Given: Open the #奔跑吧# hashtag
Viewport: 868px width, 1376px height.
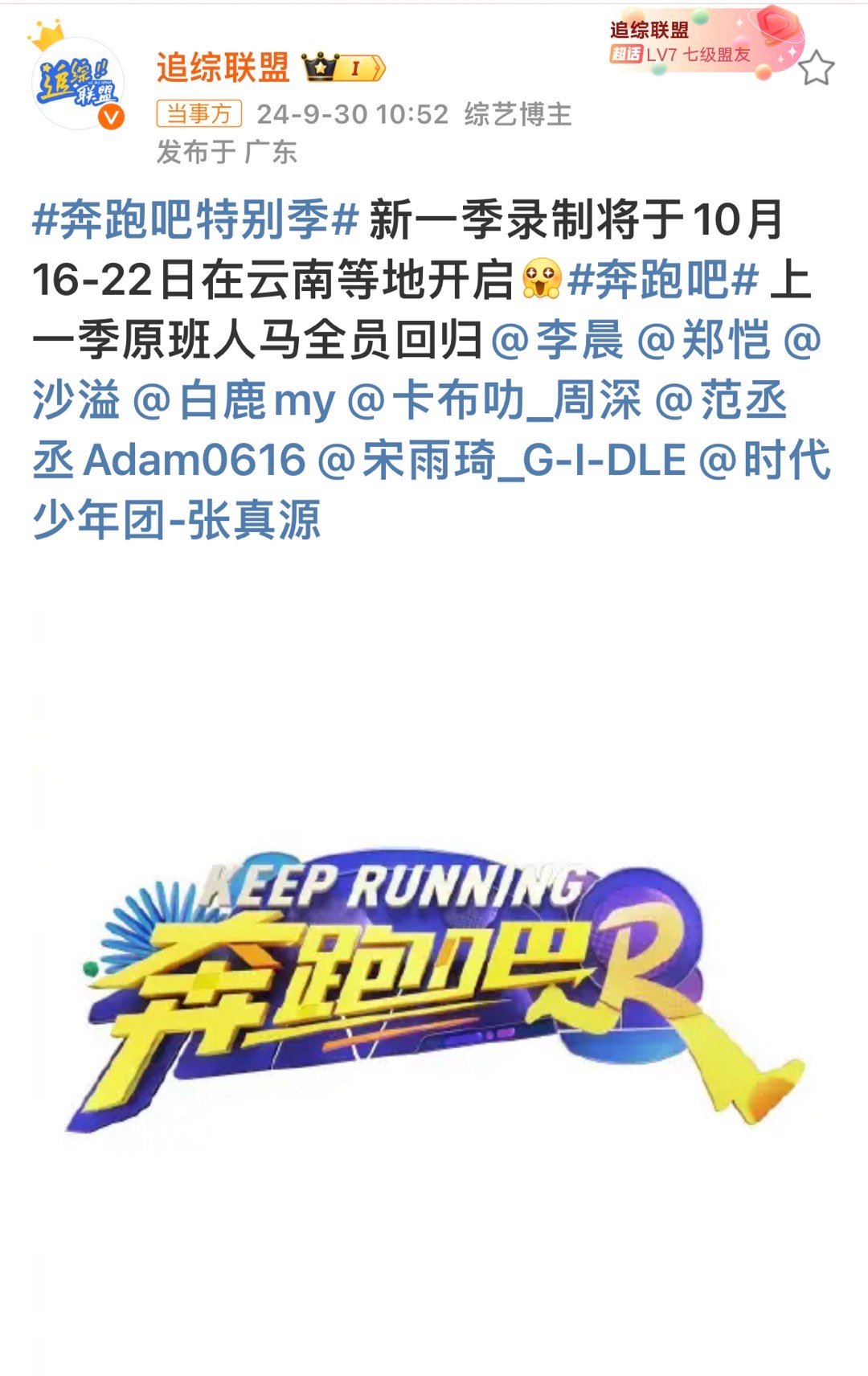Looking at the screenshot, I should (x=662, y=281).
